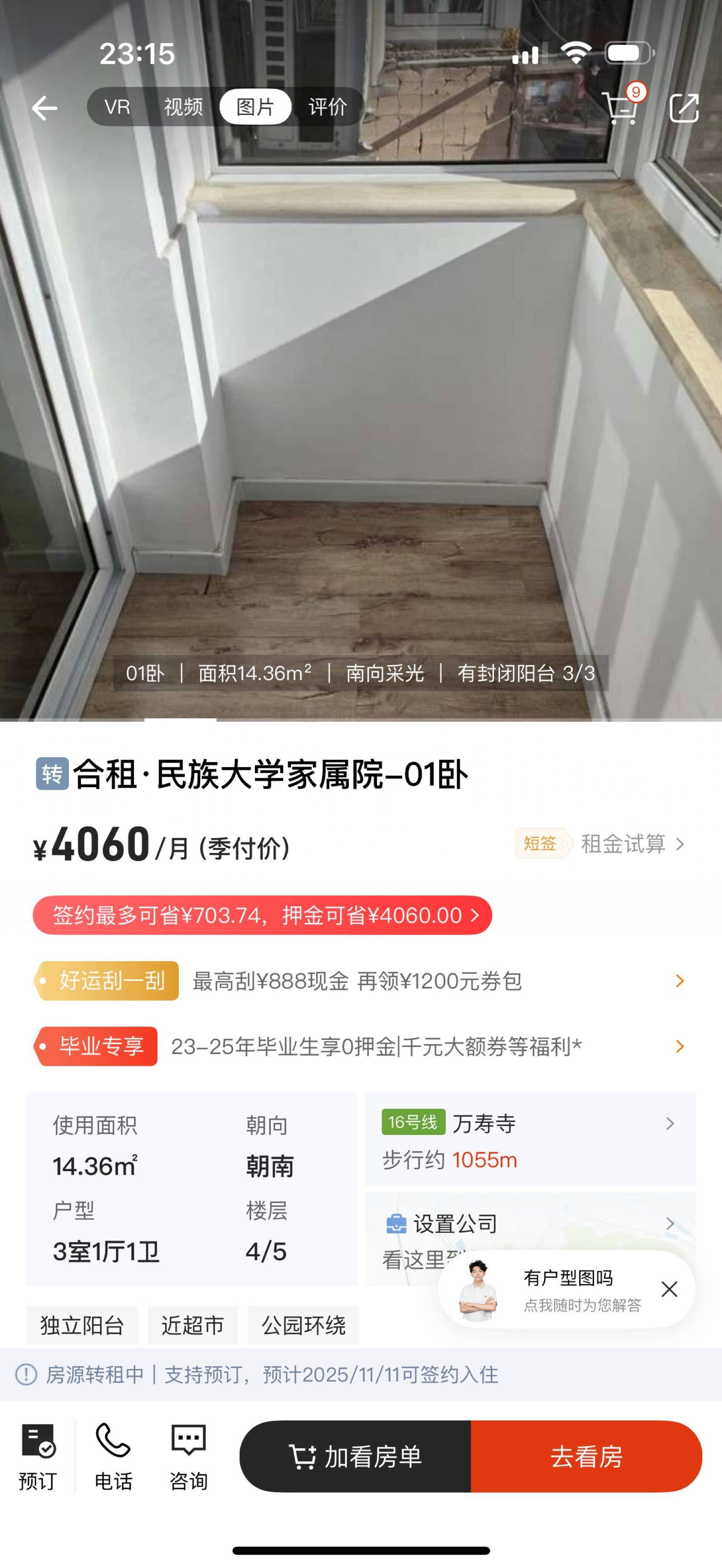The height and width of the screenshot is (1568, 722).
Task: Add room with 加看房单
Action: tap(355, 1456)
